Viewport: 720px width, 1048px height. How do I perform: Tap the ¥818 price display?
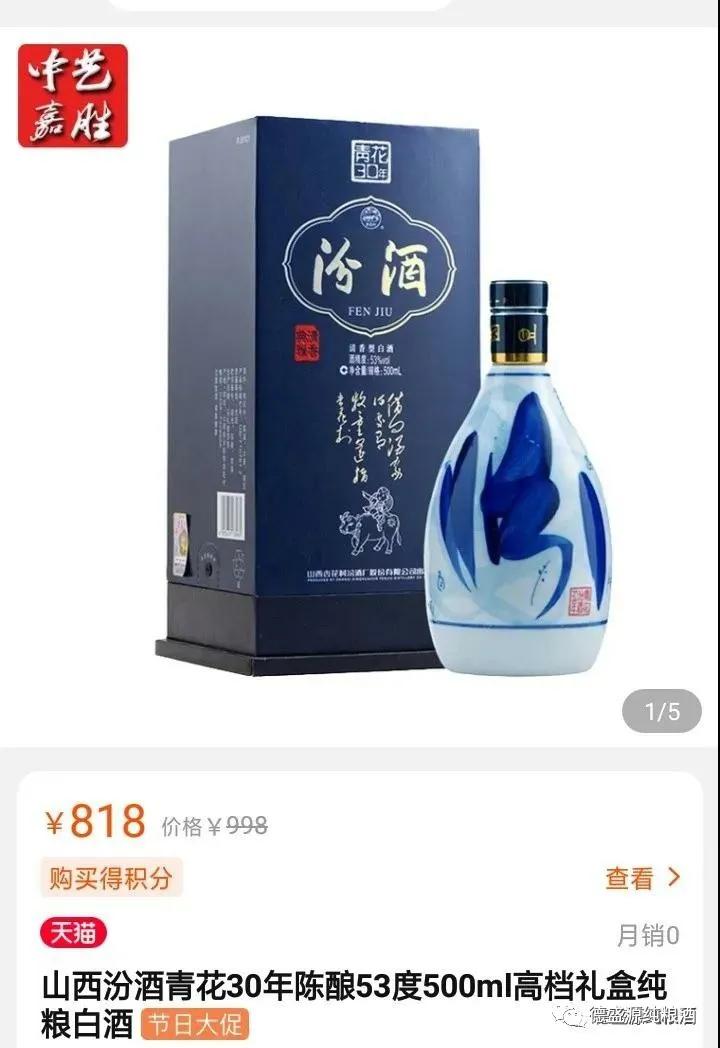click(86, 824)
